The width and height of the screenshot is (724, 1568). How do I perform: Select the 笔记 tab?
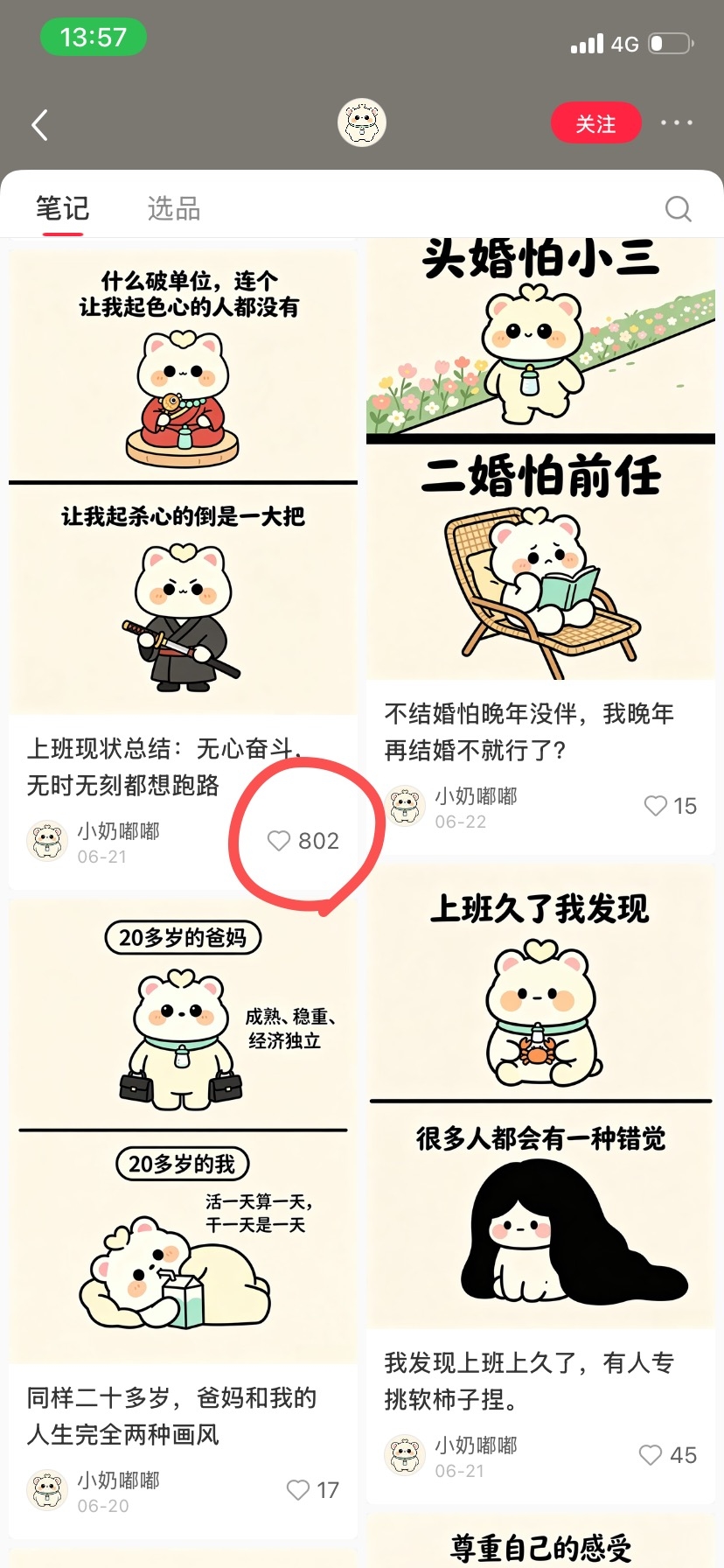tap(62, 208)
